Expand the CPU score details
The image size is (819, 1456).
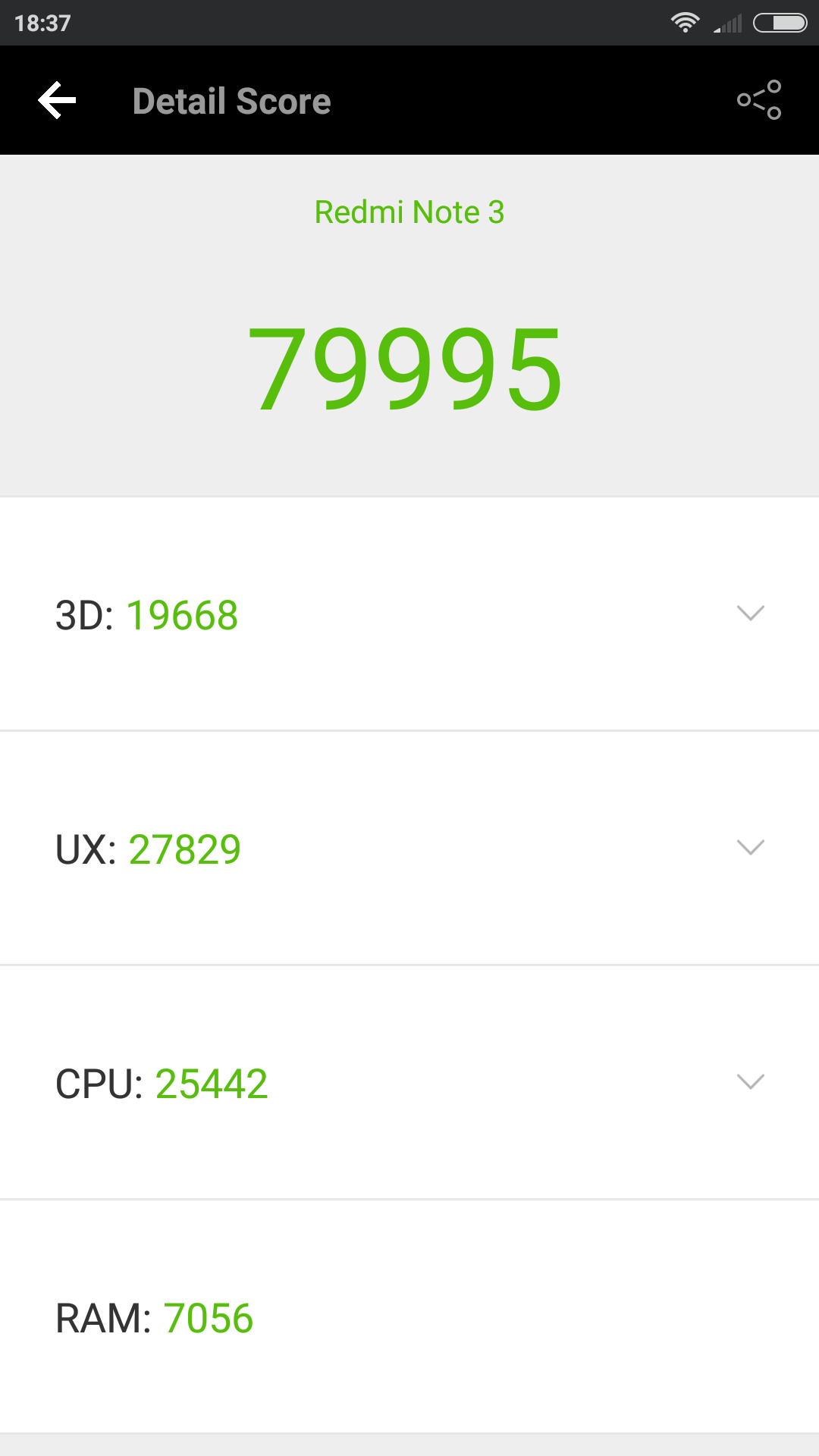point(750,1082)
